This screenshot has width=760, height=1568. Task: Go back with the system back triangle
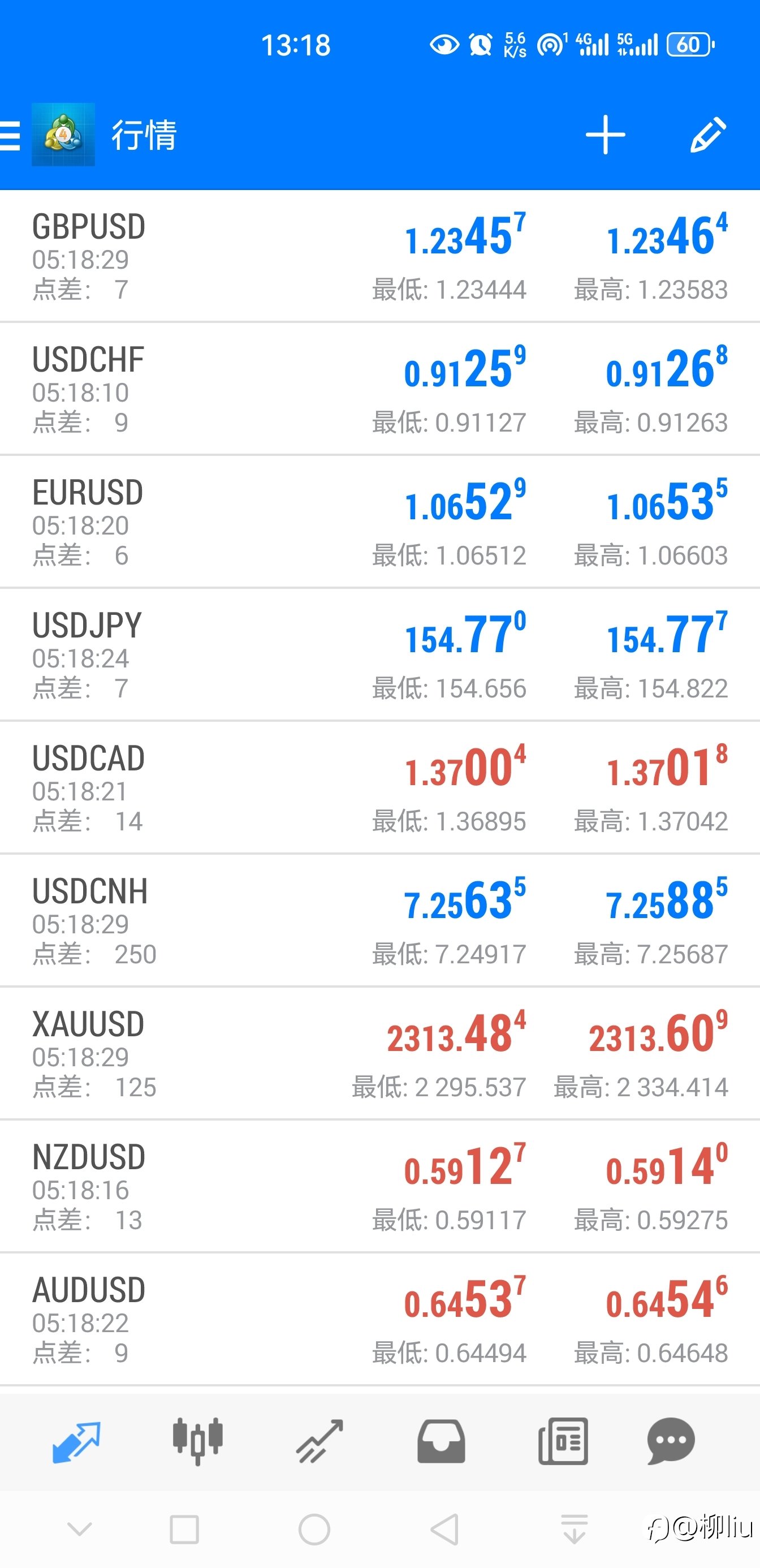pos(444,1529)
